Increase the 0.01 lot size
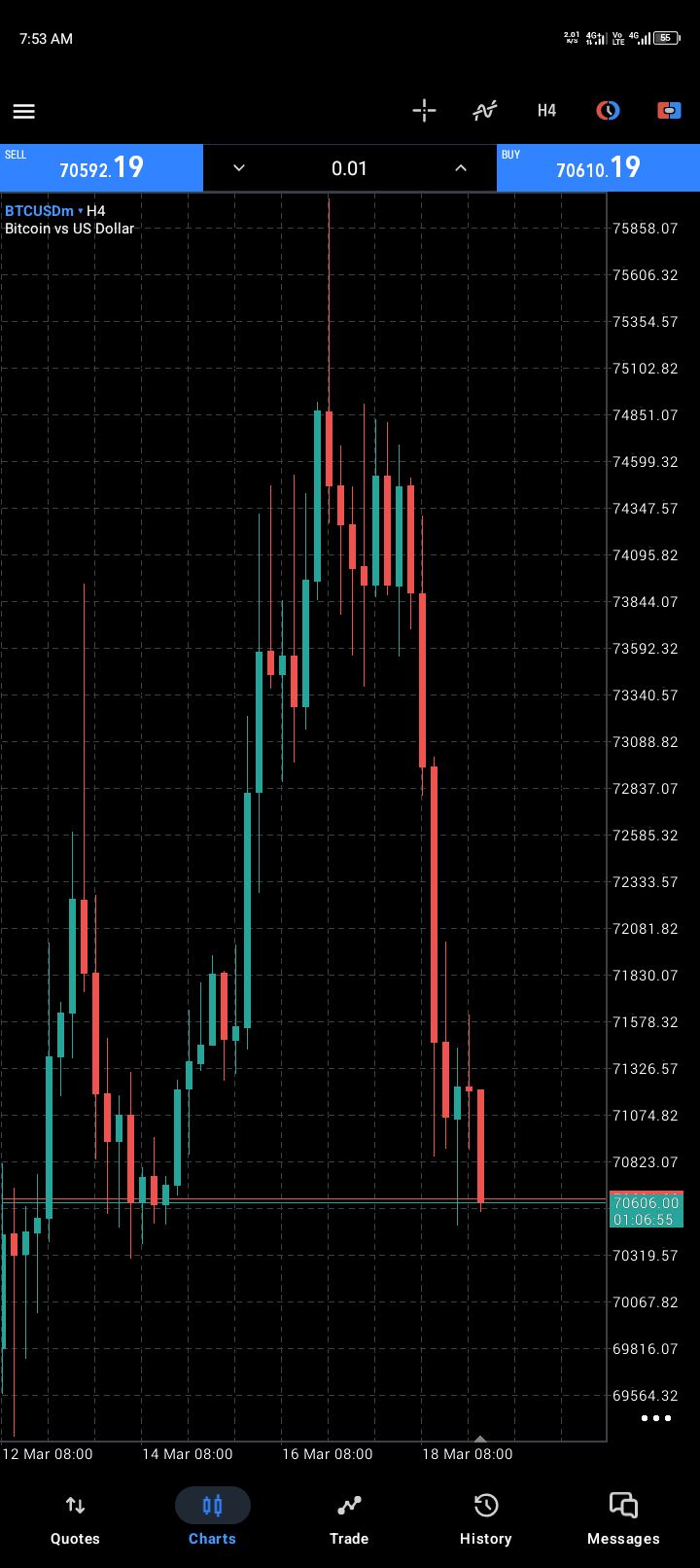The width and height of the screenshot is (700, 1568). [x=461, y=168]
